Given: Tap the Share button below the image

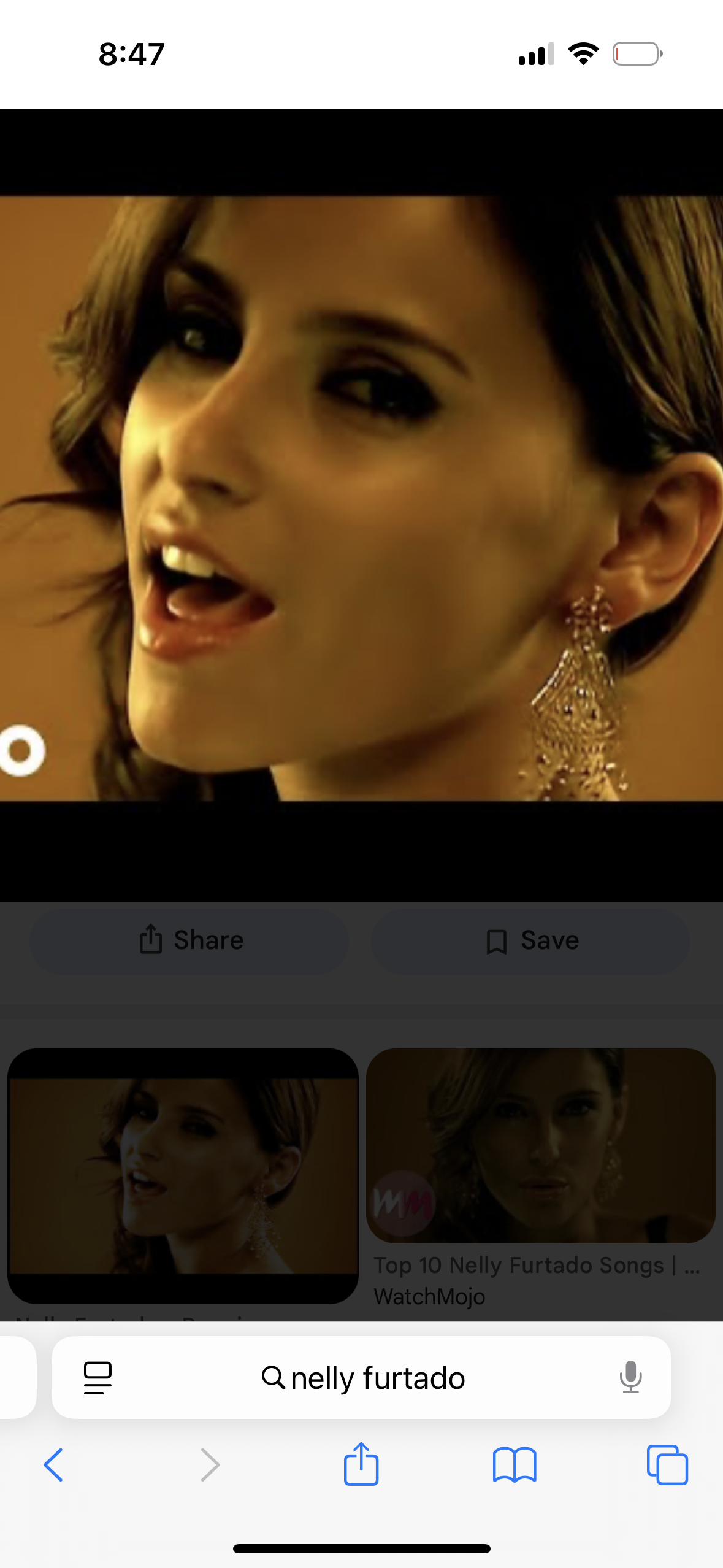Looking at the screenshot, I should click(189, 940).
